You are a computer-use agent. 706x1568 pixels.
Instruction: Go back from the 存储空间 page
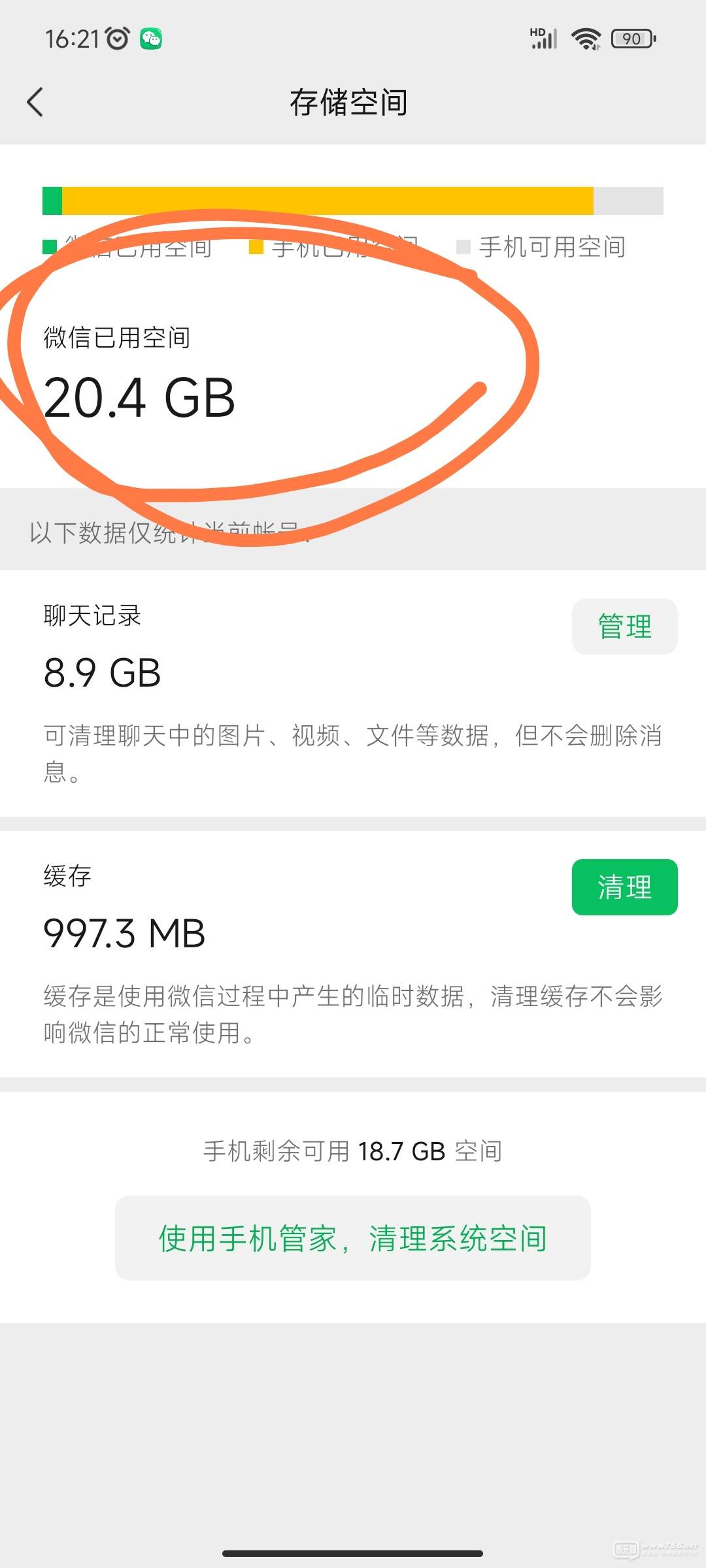click(x=35, y=103)
